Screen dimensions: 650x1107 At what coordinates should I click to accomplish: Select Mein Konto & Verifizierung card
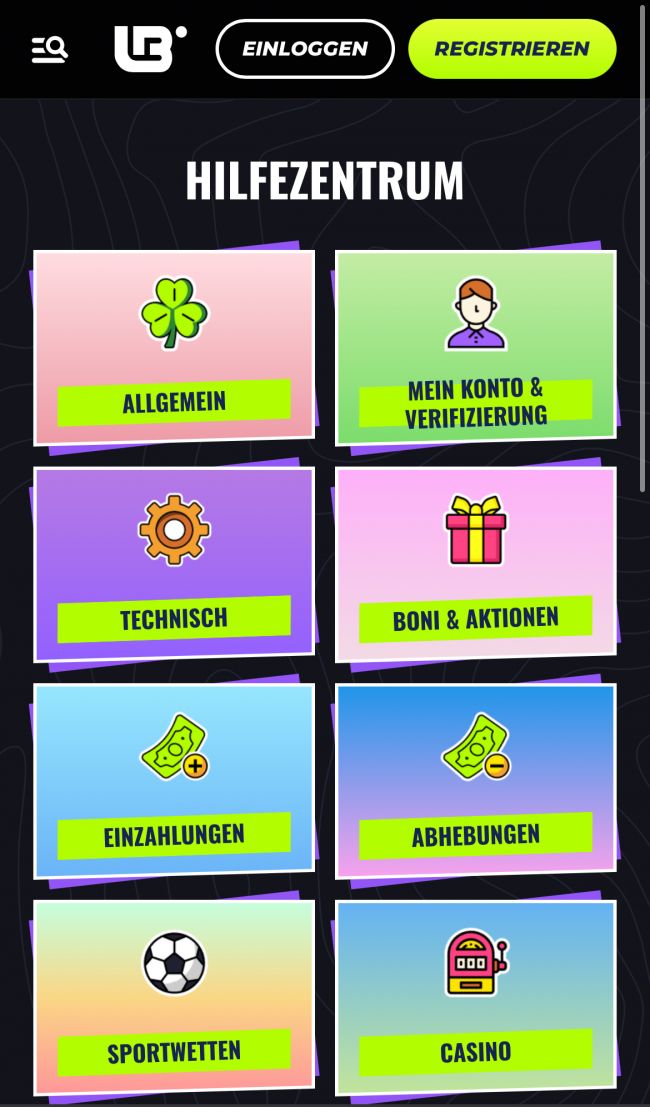point(475,347)
